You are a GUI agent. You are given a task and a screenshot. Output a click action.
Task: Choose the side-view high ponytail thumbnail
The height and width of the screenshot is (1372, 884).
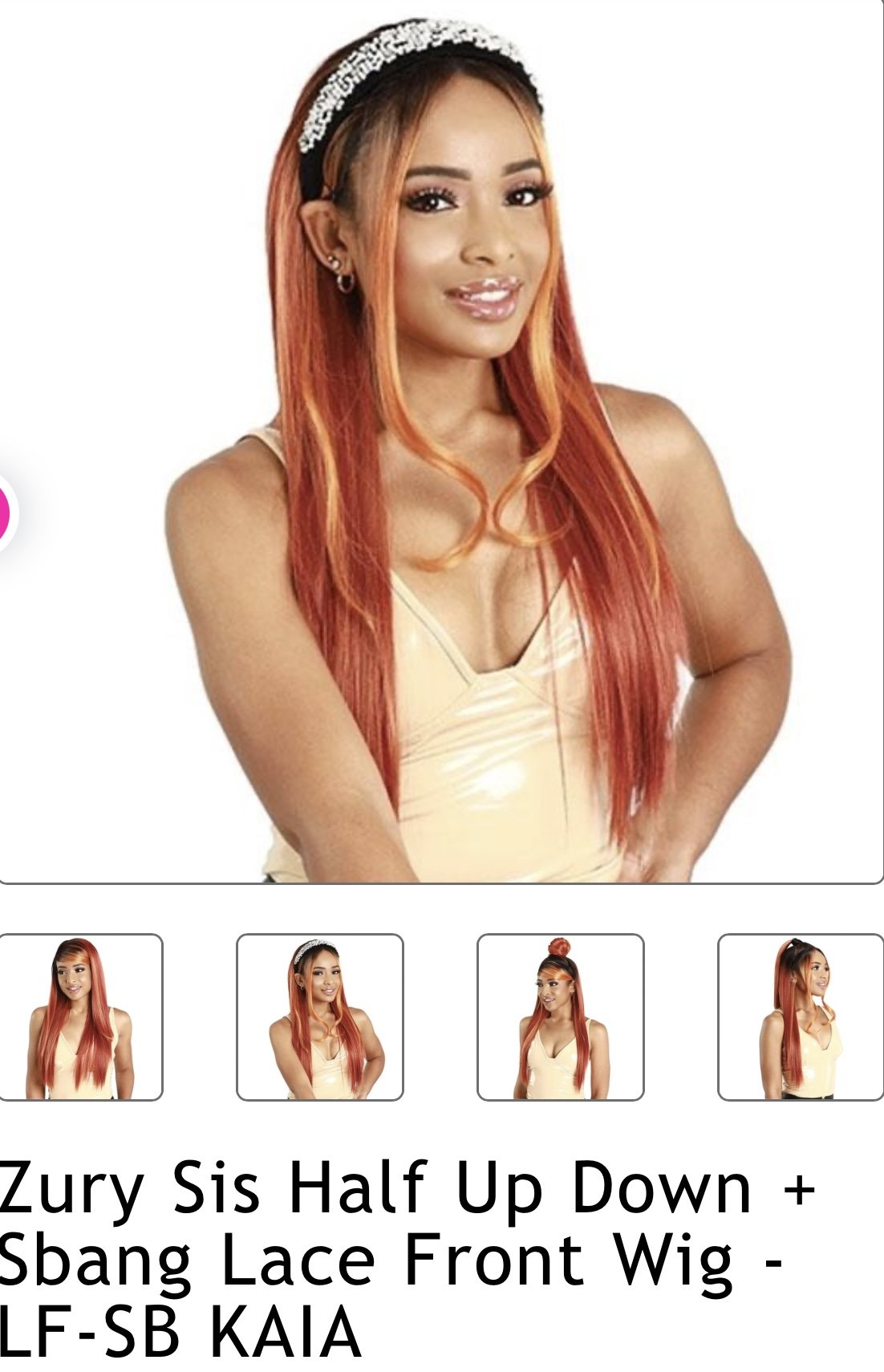click(801, 1017)
